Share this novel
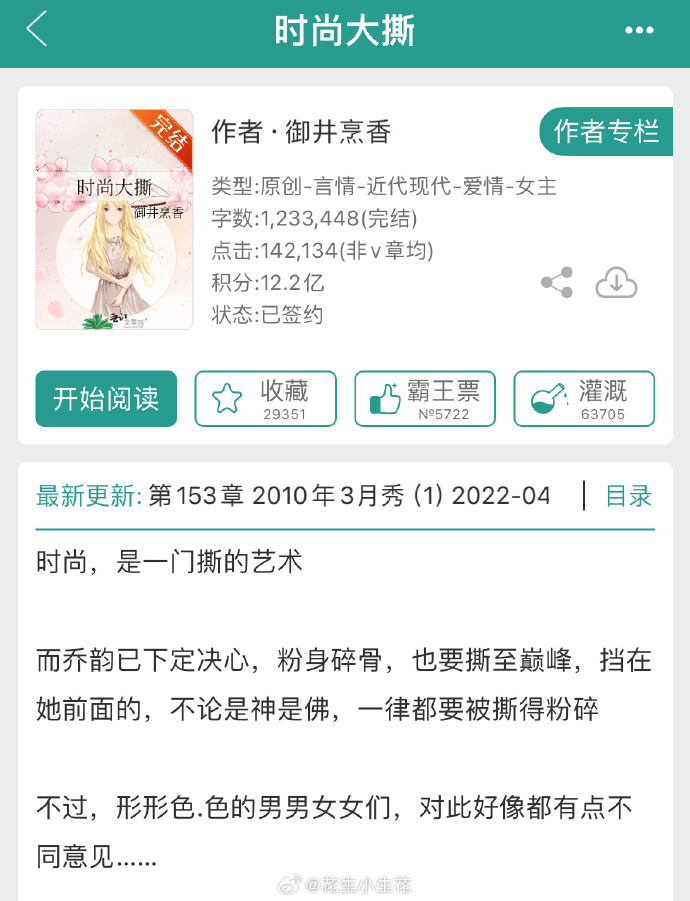The width and height of the screenshot is (690, 901). click(557, 283)
